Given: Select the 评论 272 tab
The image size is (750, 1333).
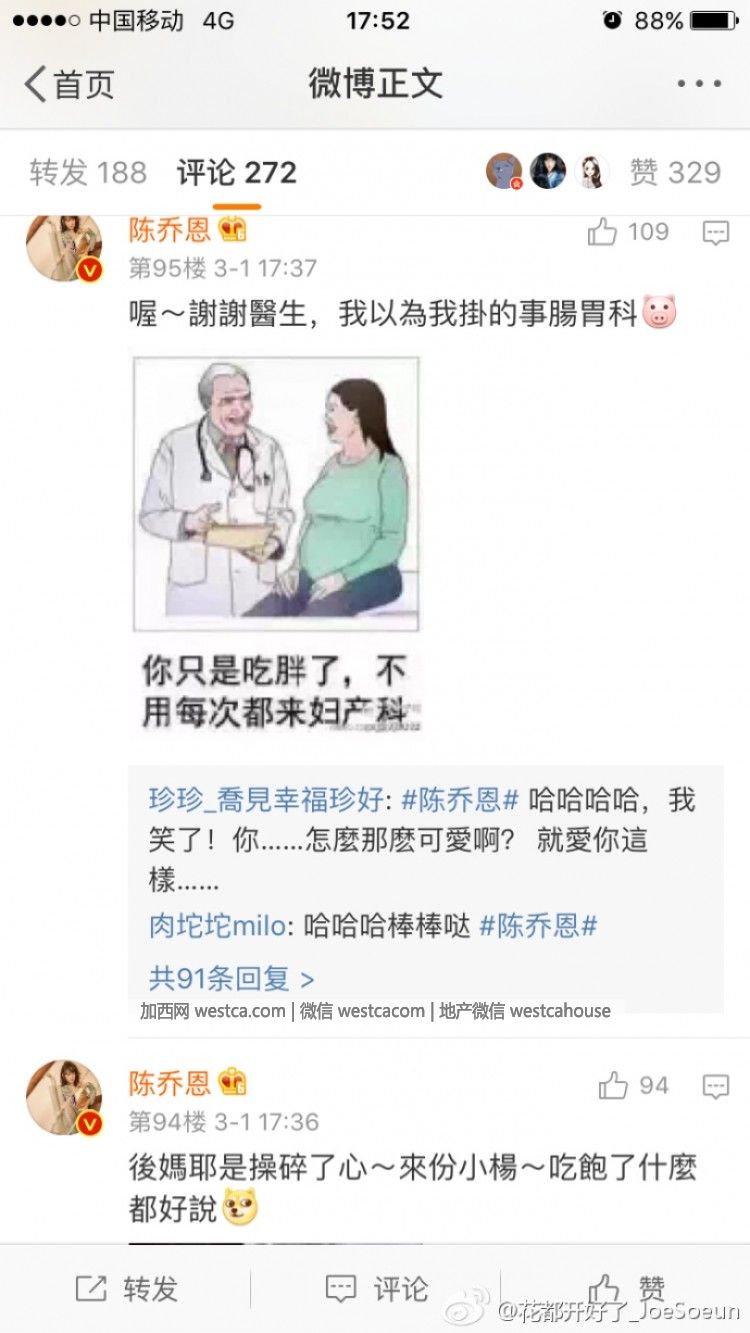Looking at the screenshot, I should tap(237, 173).
